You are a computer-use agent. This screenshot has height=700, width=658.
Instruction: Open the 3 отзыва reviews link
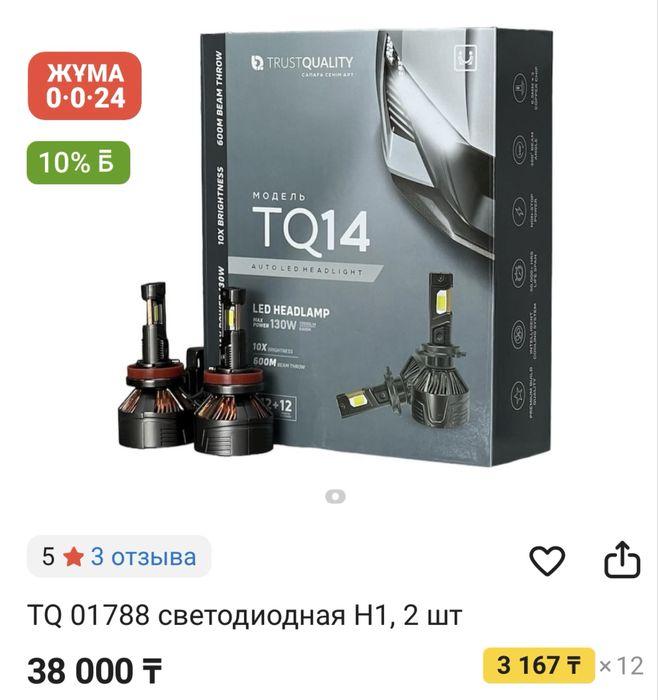click(x=144, y=557)
